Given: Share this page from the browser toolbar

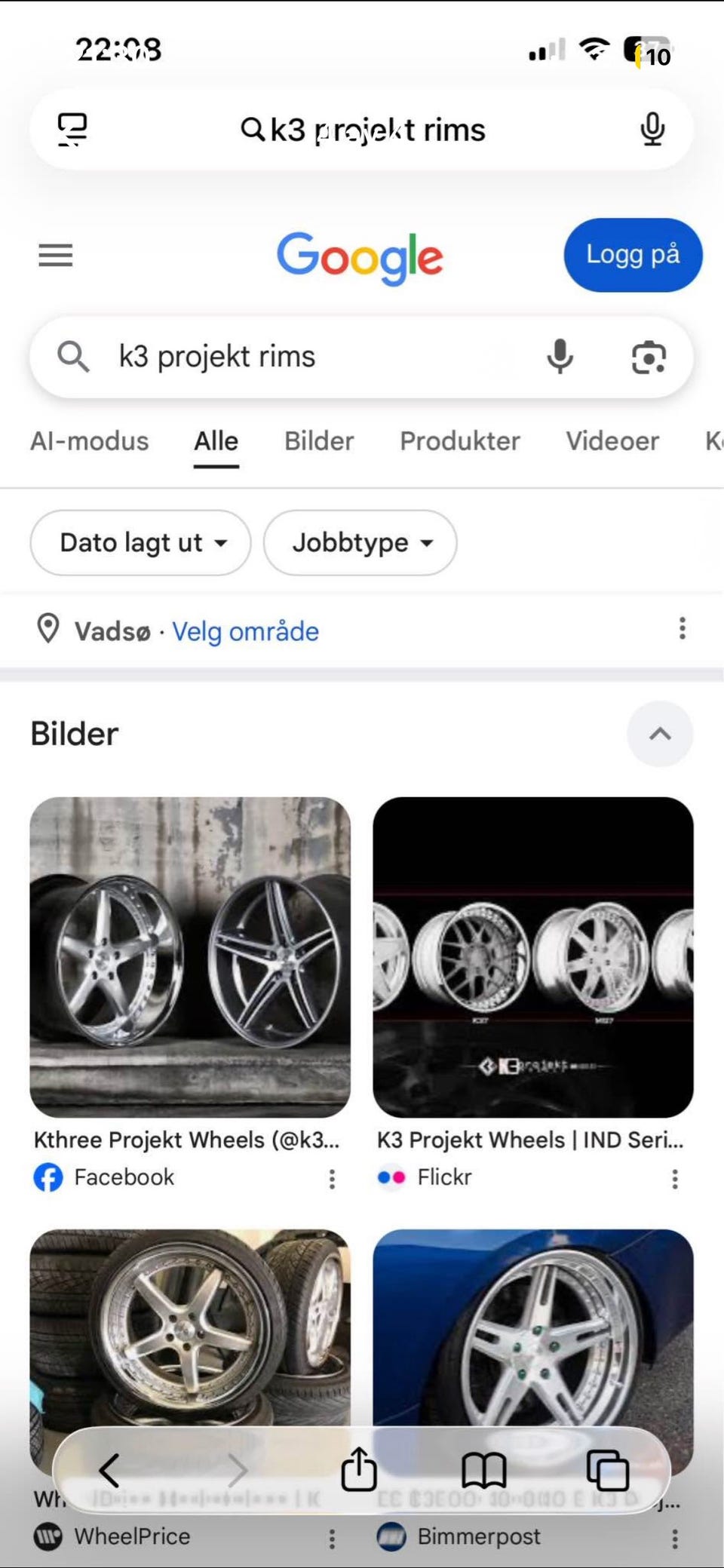Looking at the screenshot, I should click(359, 1469).
